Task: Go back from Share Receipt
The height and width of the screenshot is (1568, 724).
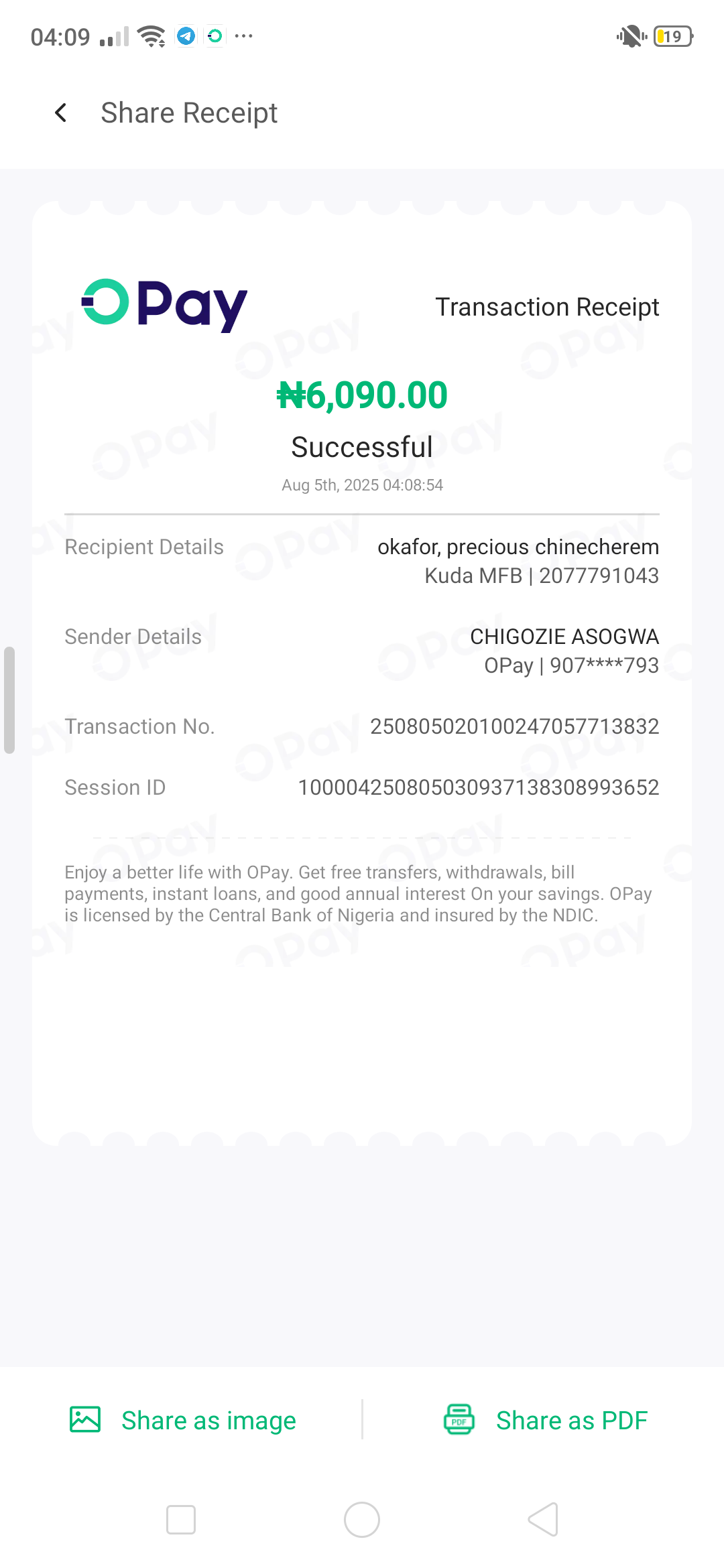Action: 61,113
